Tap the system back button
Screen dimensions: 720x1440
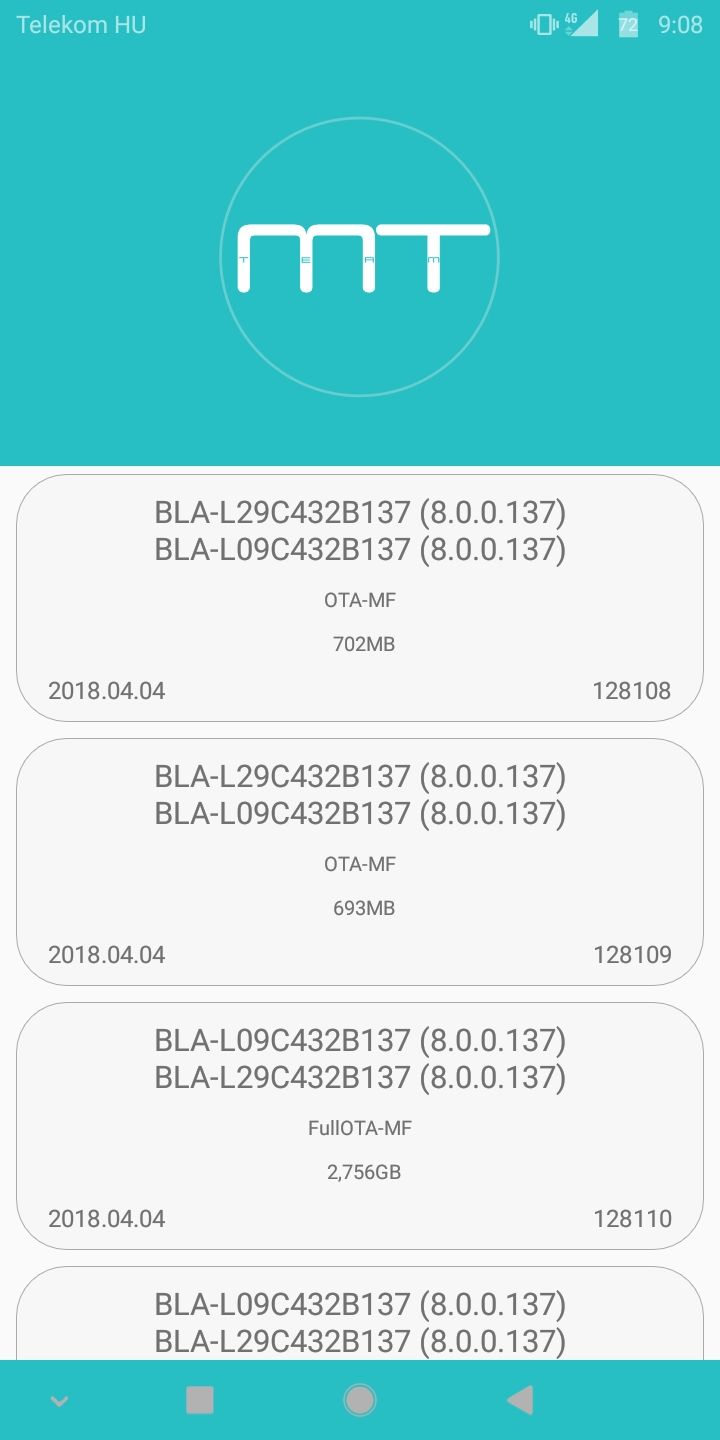click(520, 1400)
